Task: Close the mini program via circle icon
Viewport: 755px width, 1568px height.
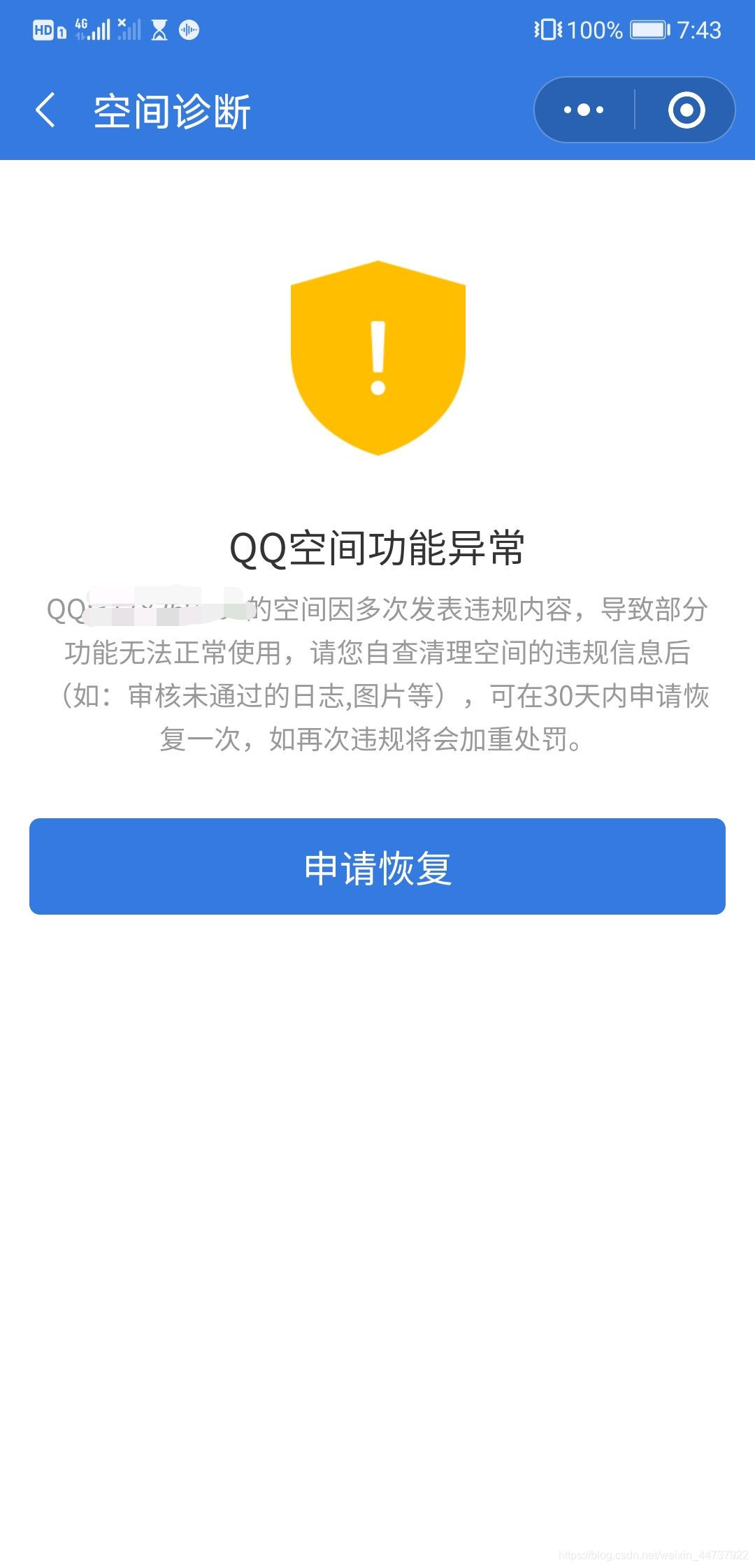Action: tap(686, 110)
